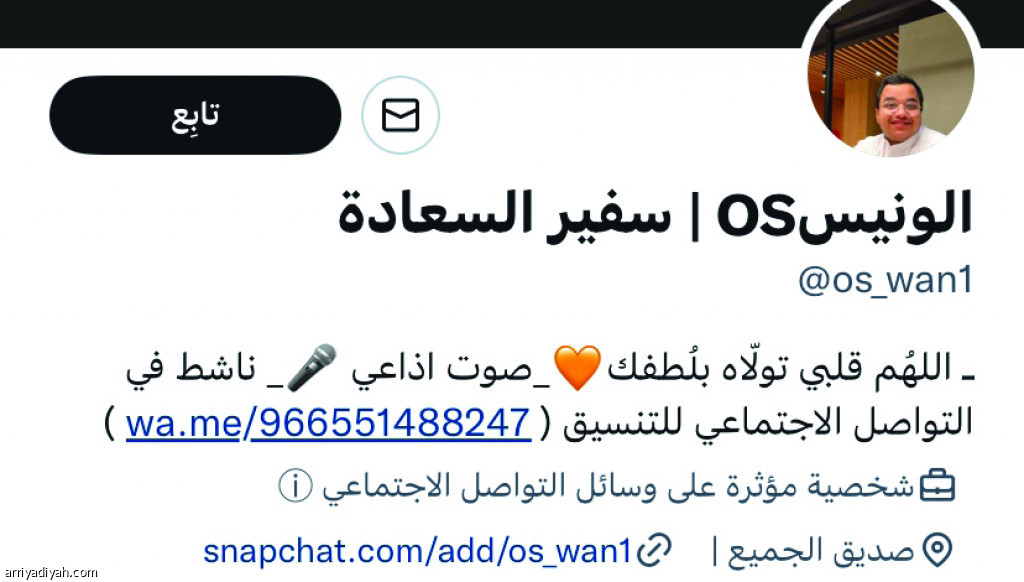Follow the os_wan1 account
Screen dimensions: 1024x582
coord(195,116)
